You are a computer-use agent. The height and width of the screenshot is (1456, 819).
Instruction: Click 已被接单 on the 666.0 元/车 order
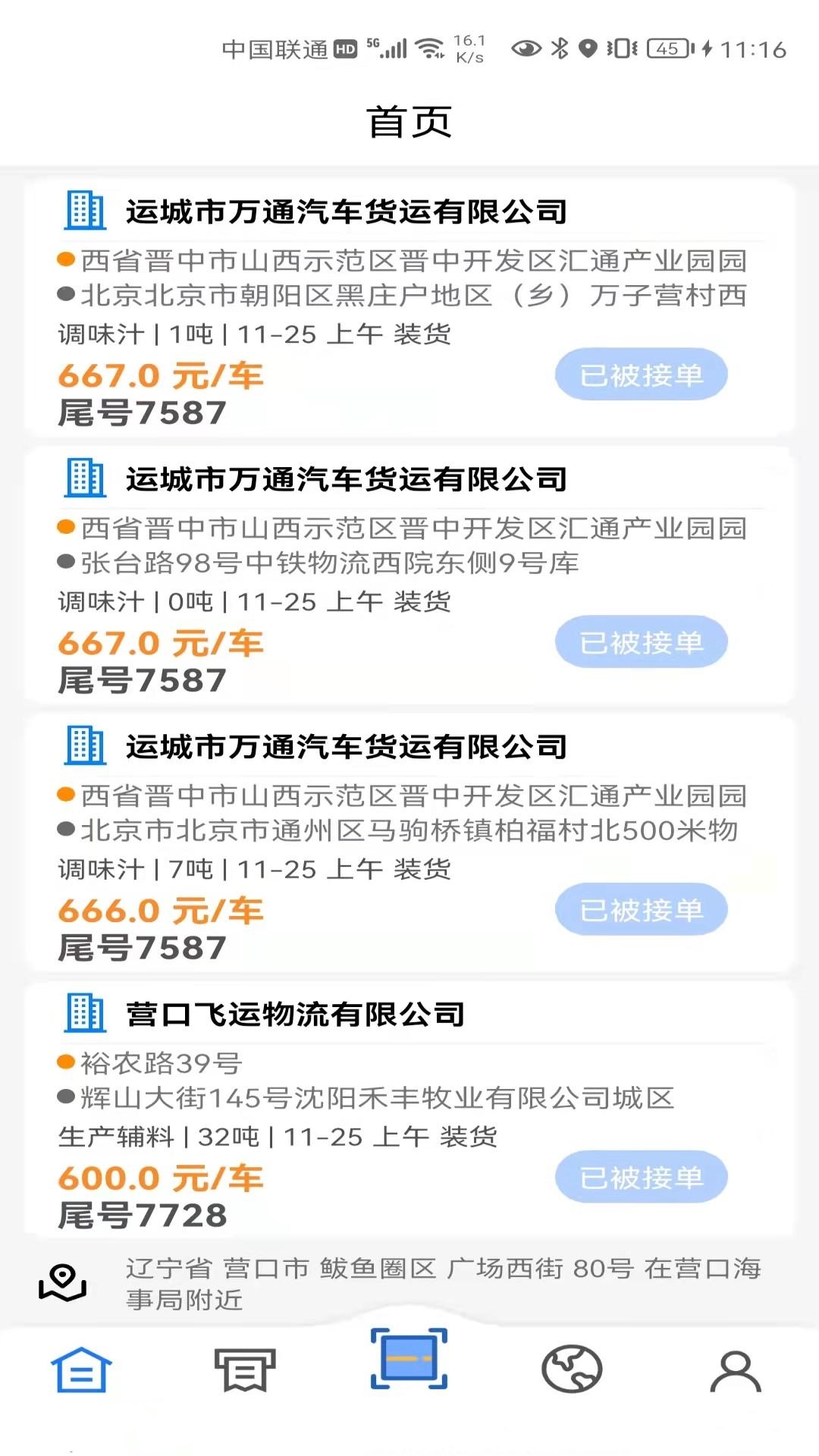(641, 909)
